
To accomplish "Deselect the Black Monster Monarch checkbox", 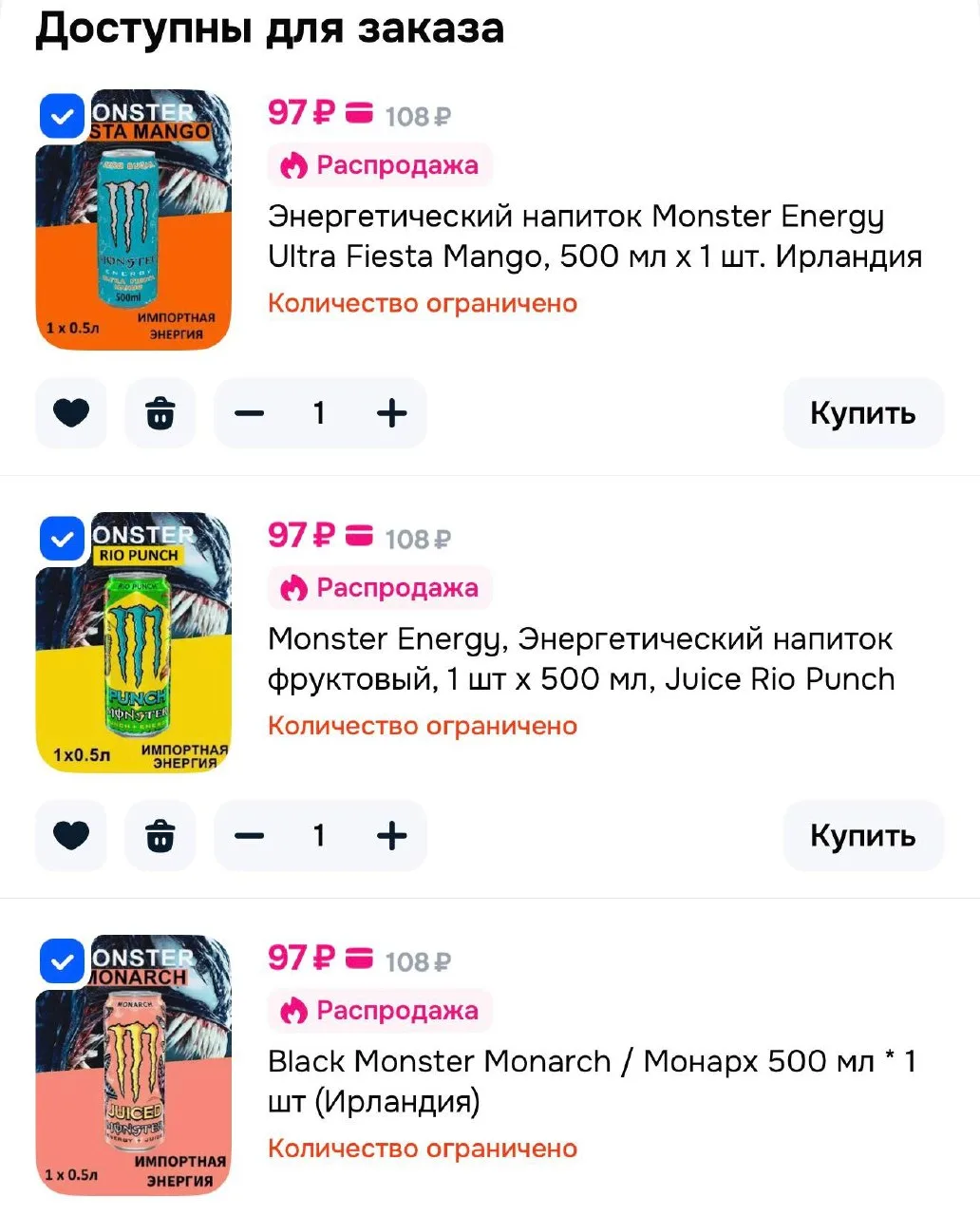I will click(x=63, y=962).
